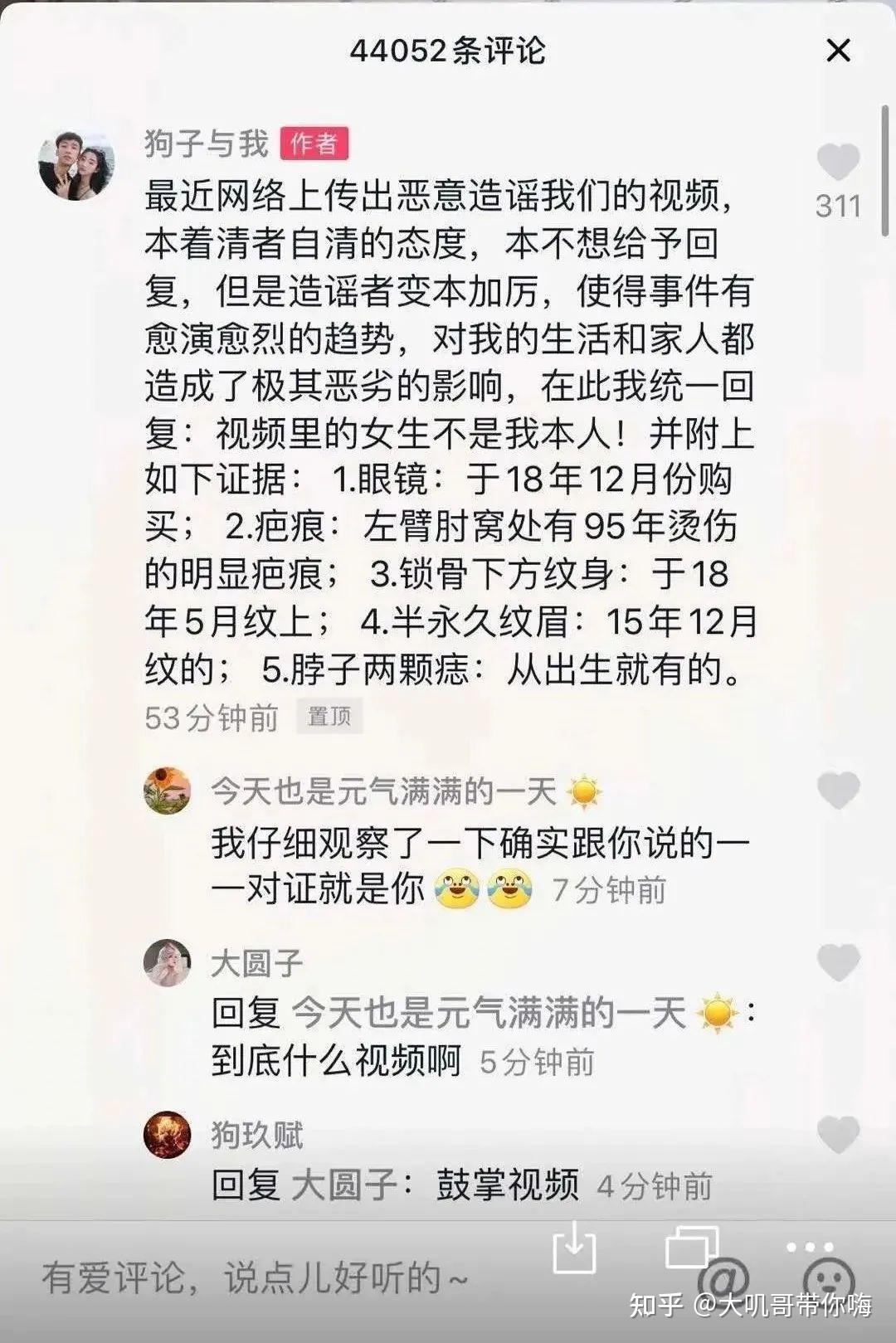Open username 狗子与我's profile
Image resolution: width=896 pixels, height=1343 pixels.
coord(207,144)
